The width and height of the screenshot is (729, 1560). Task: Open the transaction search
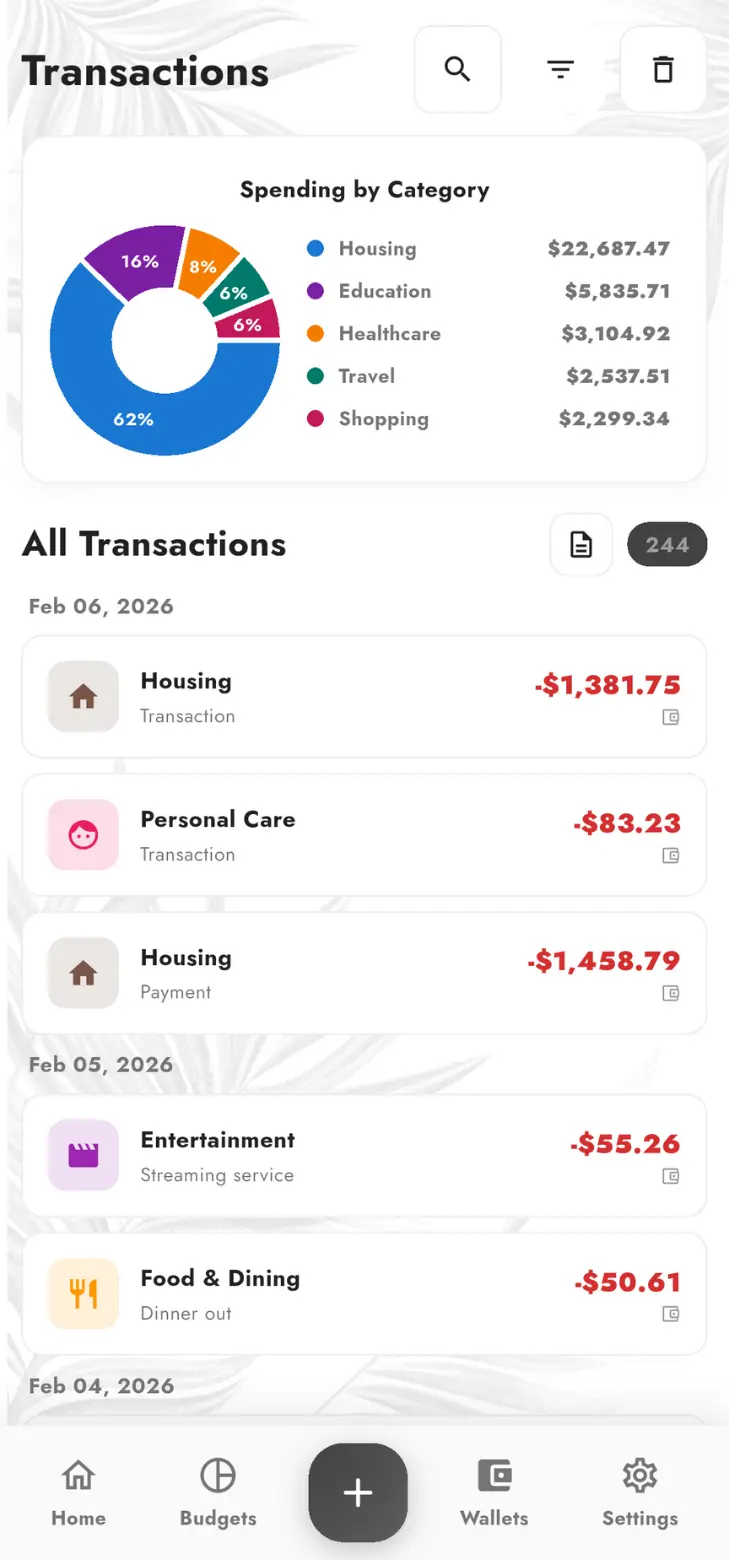[x=457, y=69]
